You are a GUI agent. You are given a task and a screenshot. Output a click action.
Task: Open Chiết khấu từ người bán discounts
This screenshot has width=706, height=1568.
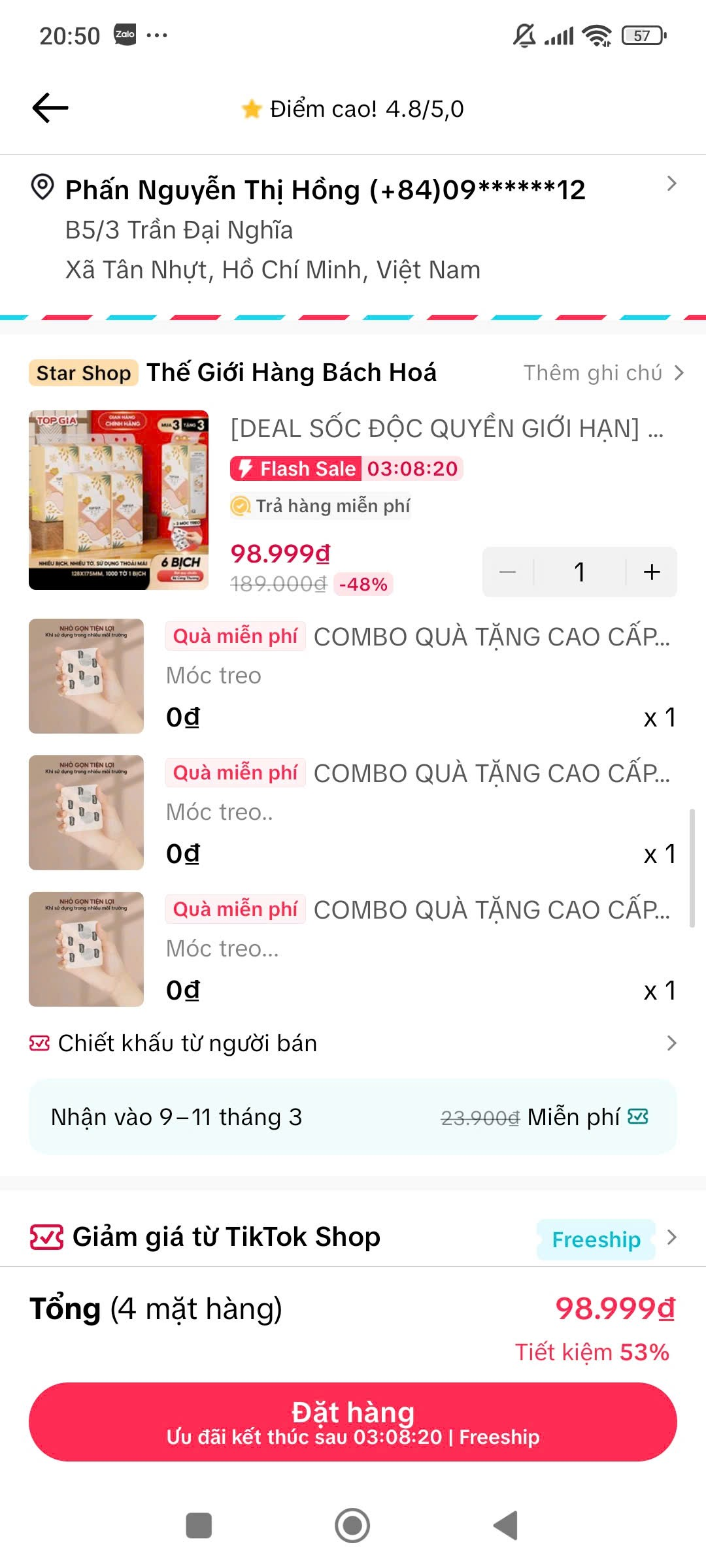[353, 1043]
